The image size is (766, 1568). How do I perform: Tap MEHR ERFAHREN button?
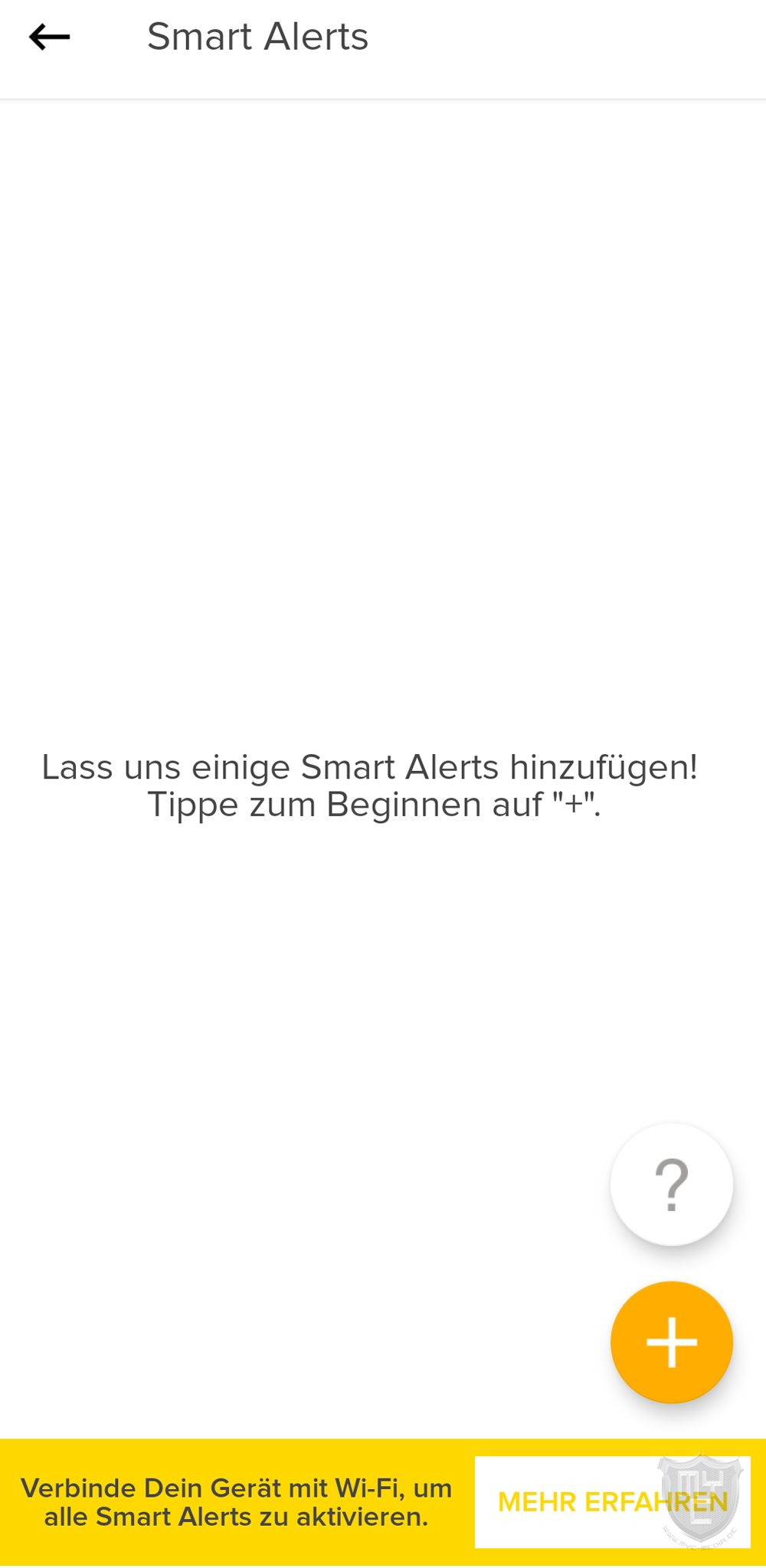point(611,1501)
